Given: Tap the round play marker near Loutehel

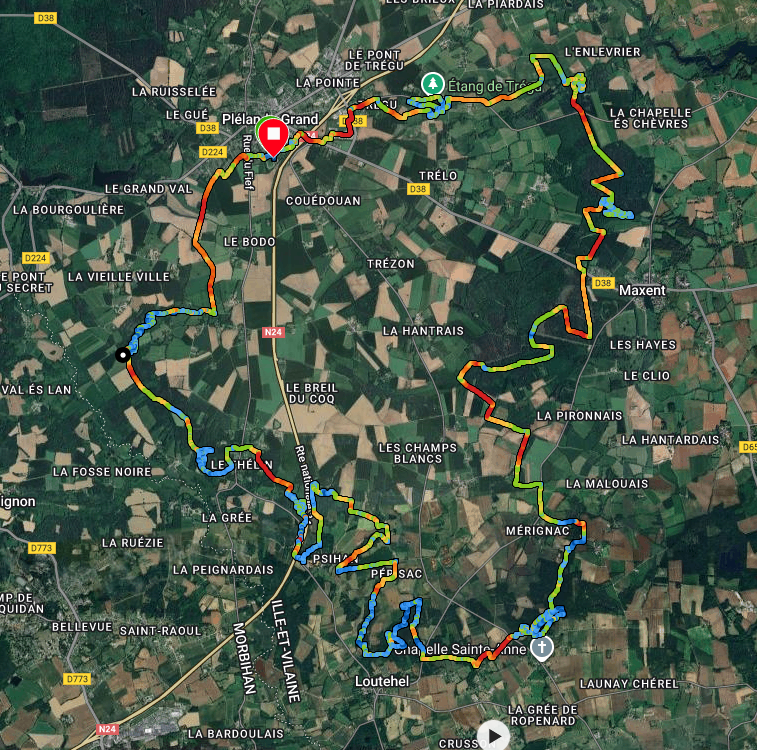Looking at the screenshot, I should 492,735.
